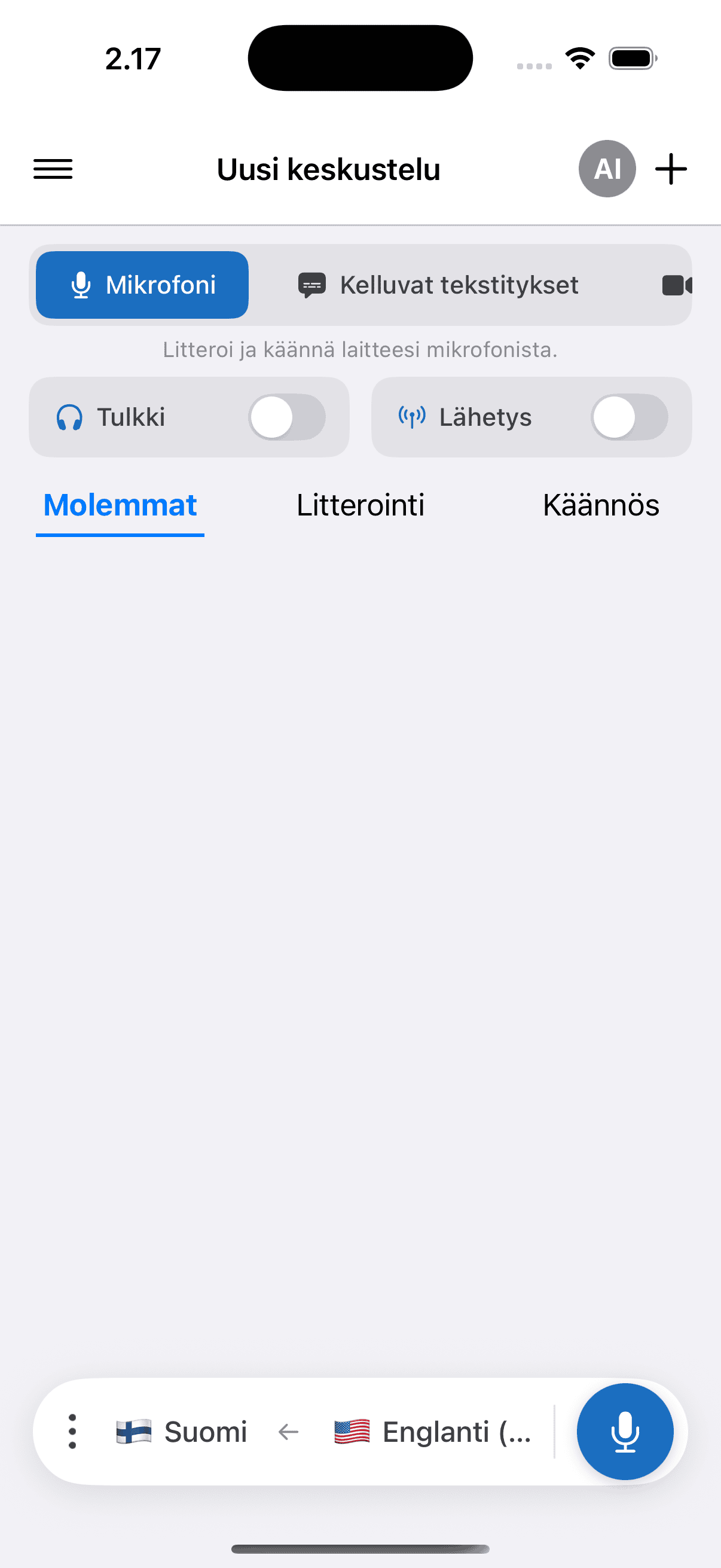This screenshot has width=721, height=1568.
Task: Start recording with the blue microphone button
Action: (625, 1431)
